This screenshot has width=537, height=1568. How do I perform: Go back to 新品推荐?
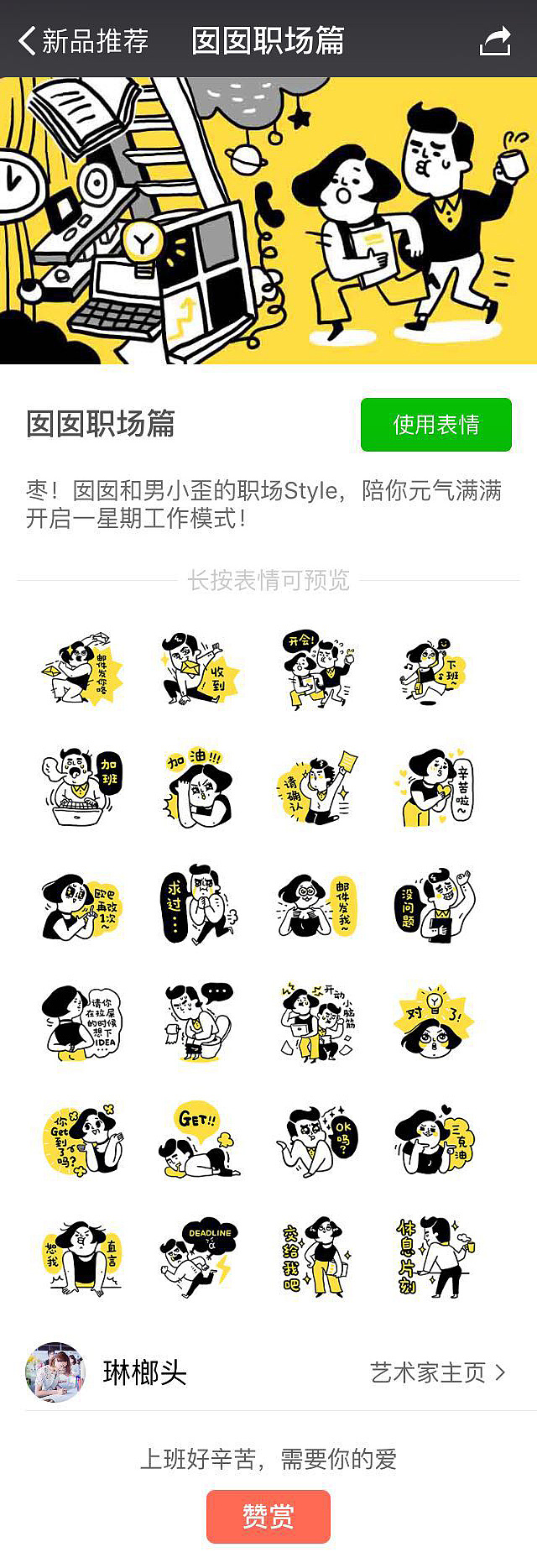(x=82, y=40)
